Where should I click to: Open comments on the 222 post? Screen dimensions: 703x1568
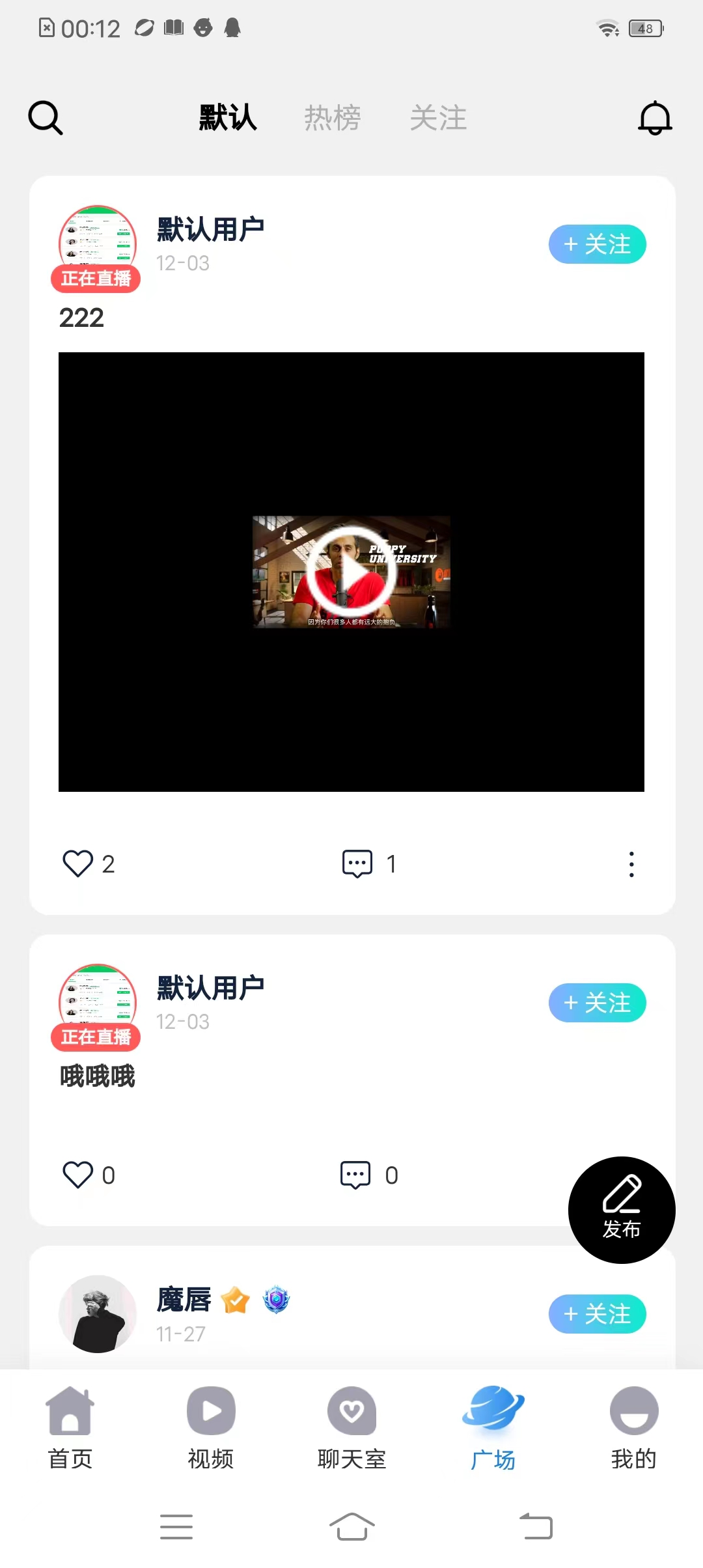tap(357, 863)
